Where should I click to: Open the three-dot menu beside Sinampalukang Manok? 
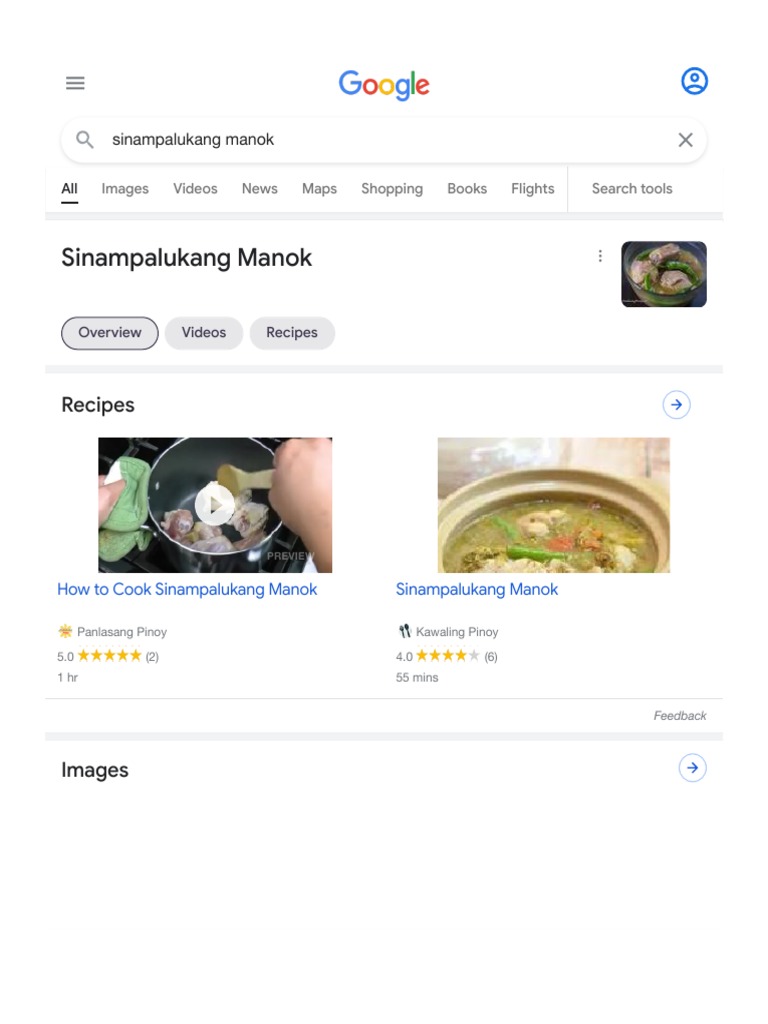click(600, 256)
